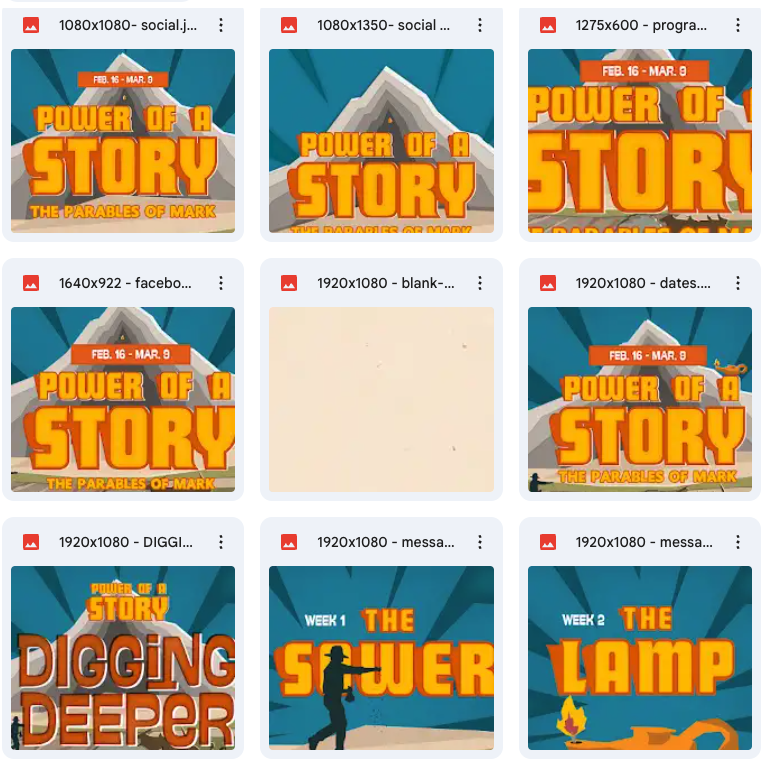765x761 pixels.
Task: Open more options for The Lamp file
Action: tap(738, 542)
